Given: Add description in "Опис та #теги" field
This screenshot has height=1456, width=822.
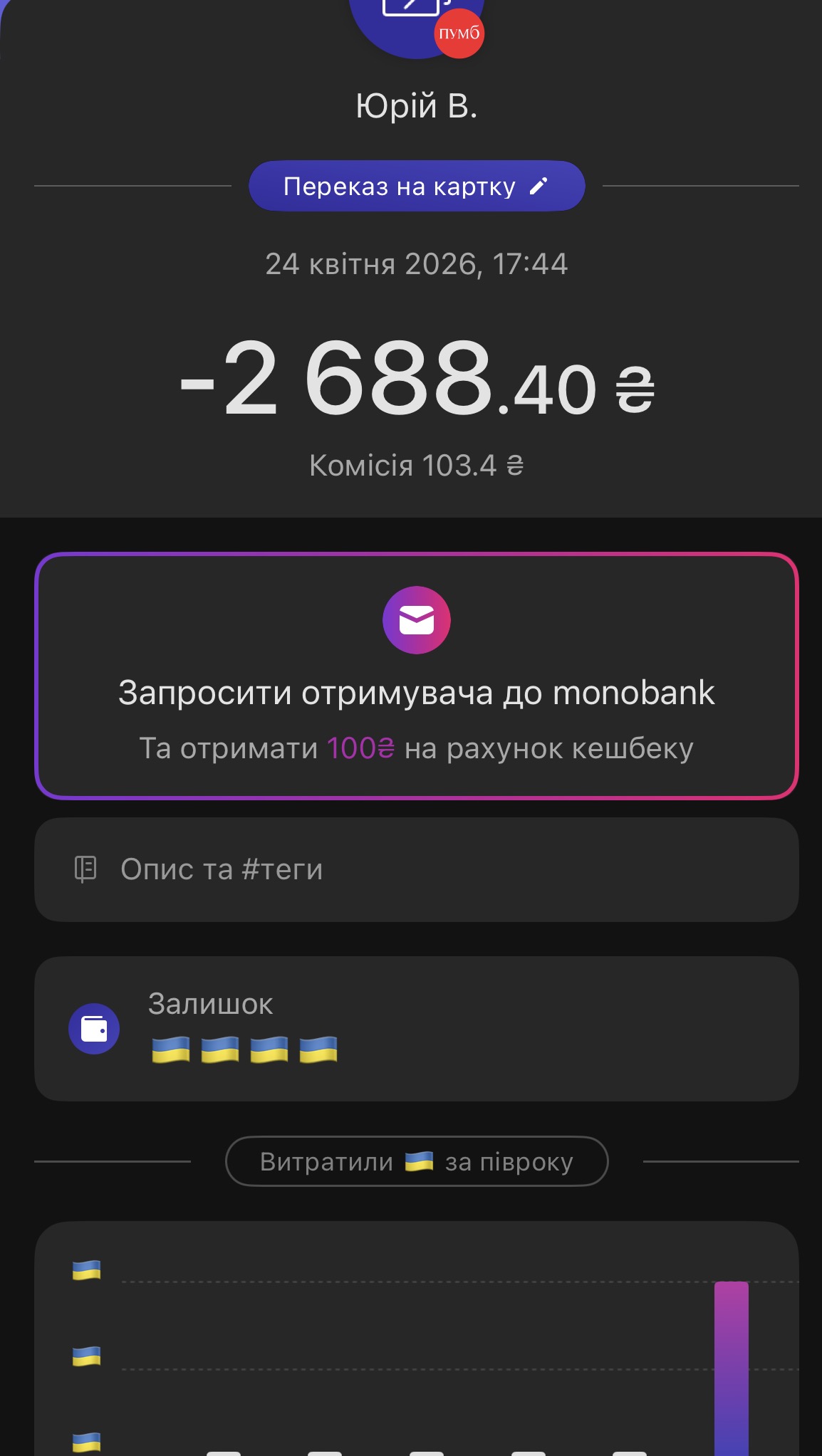Looking at the screenshot, I should (x=417, y=869).
